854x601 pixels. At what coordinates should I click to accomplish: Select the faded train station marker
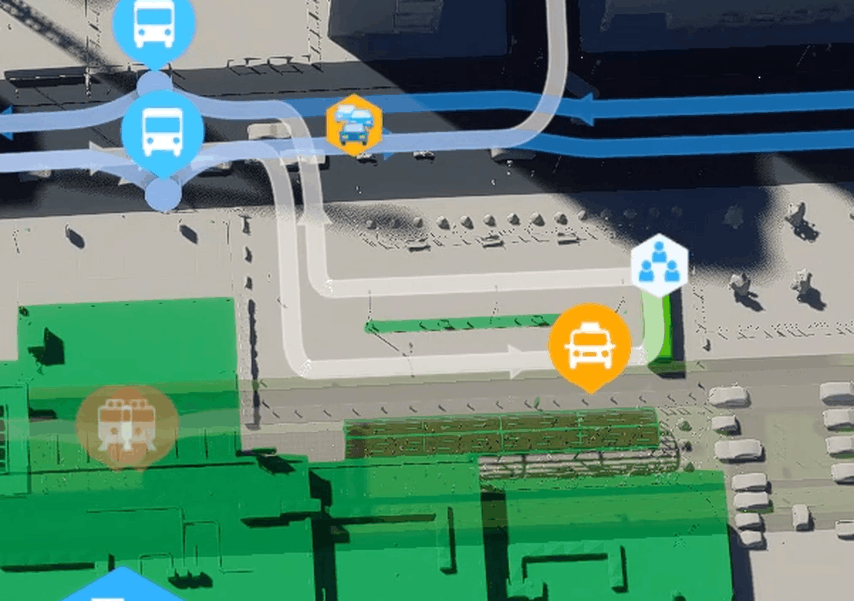(127, 426)
